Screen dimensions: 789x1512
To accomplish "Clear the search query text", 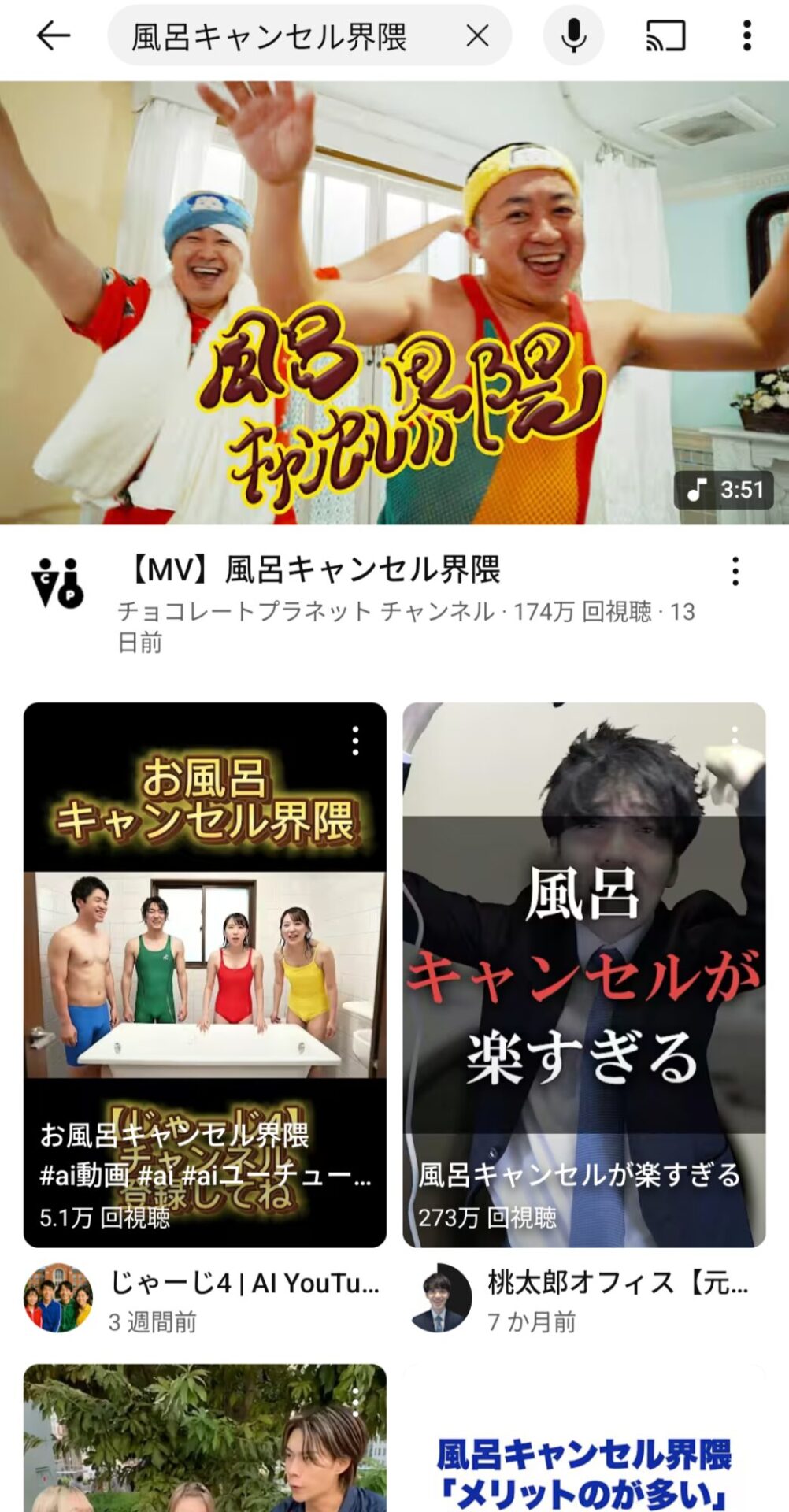I will pos(477,35).
